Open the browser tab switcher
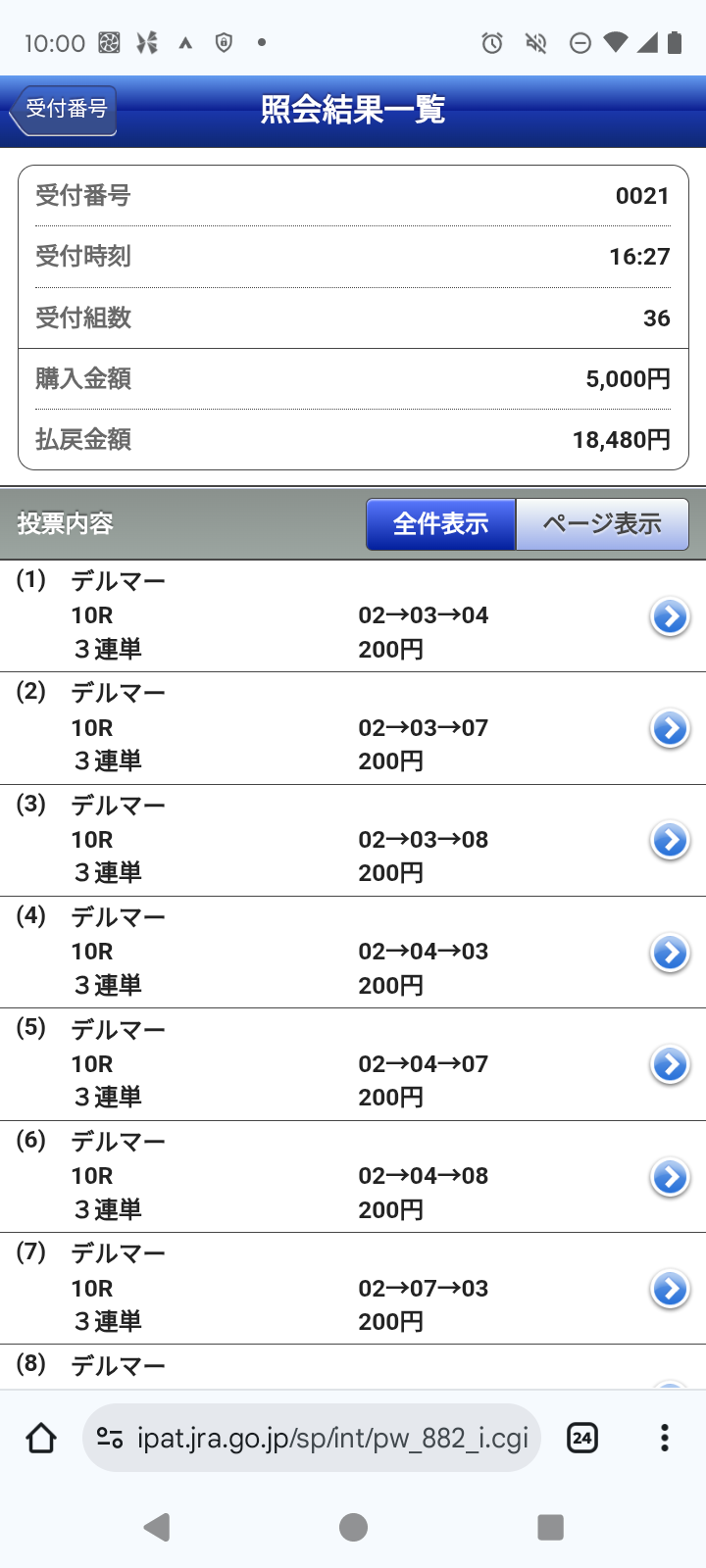 pos(582,1438)
